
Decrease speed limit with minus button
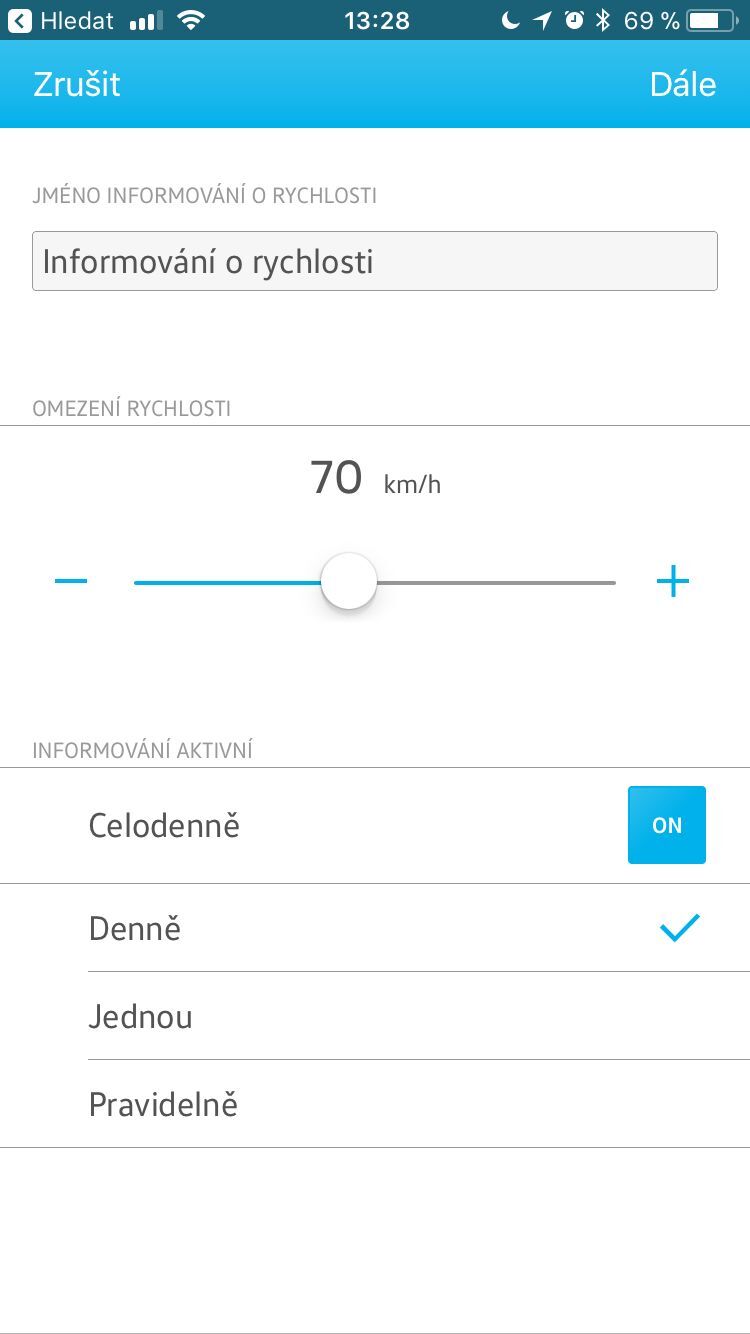(71, 581)
